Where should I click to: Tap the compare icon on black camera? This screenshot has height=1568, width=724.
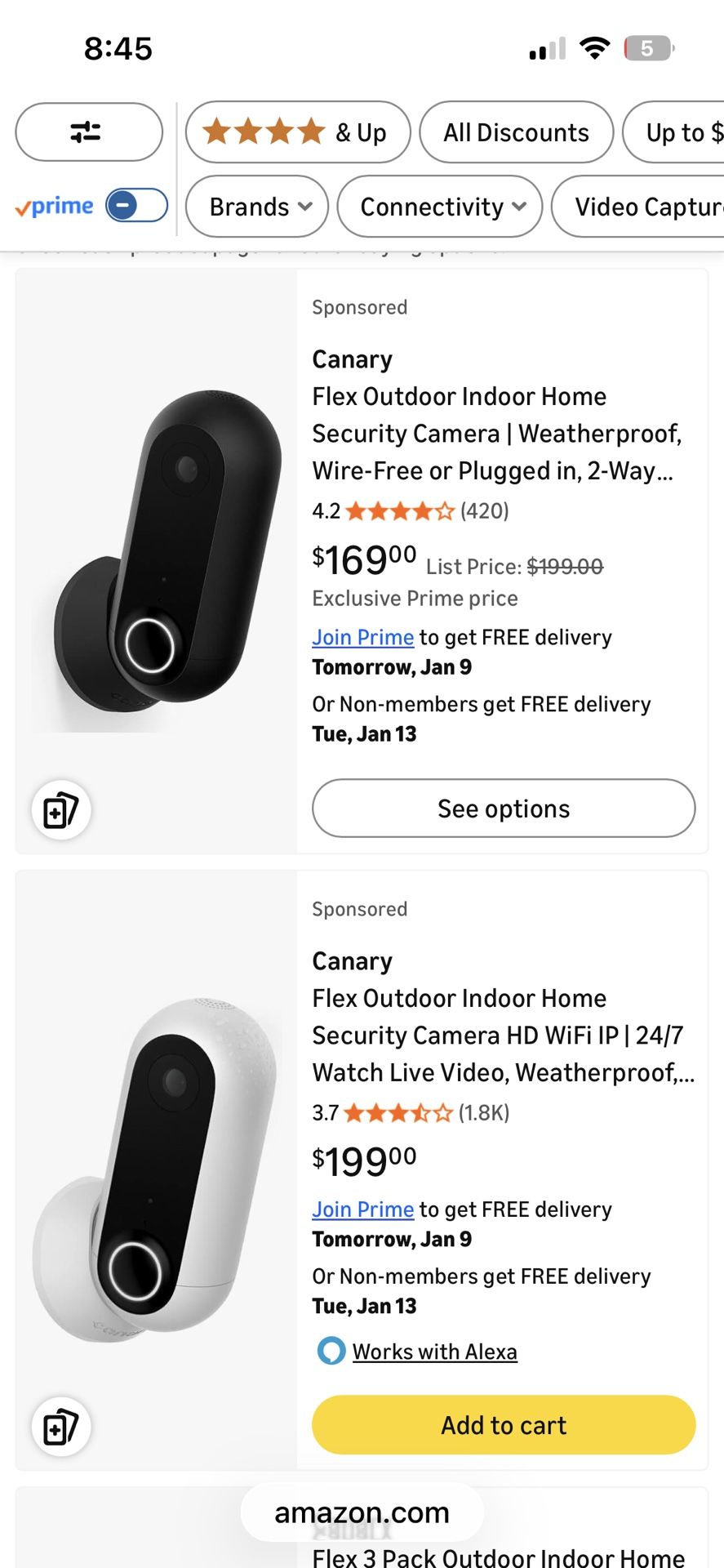61,810
